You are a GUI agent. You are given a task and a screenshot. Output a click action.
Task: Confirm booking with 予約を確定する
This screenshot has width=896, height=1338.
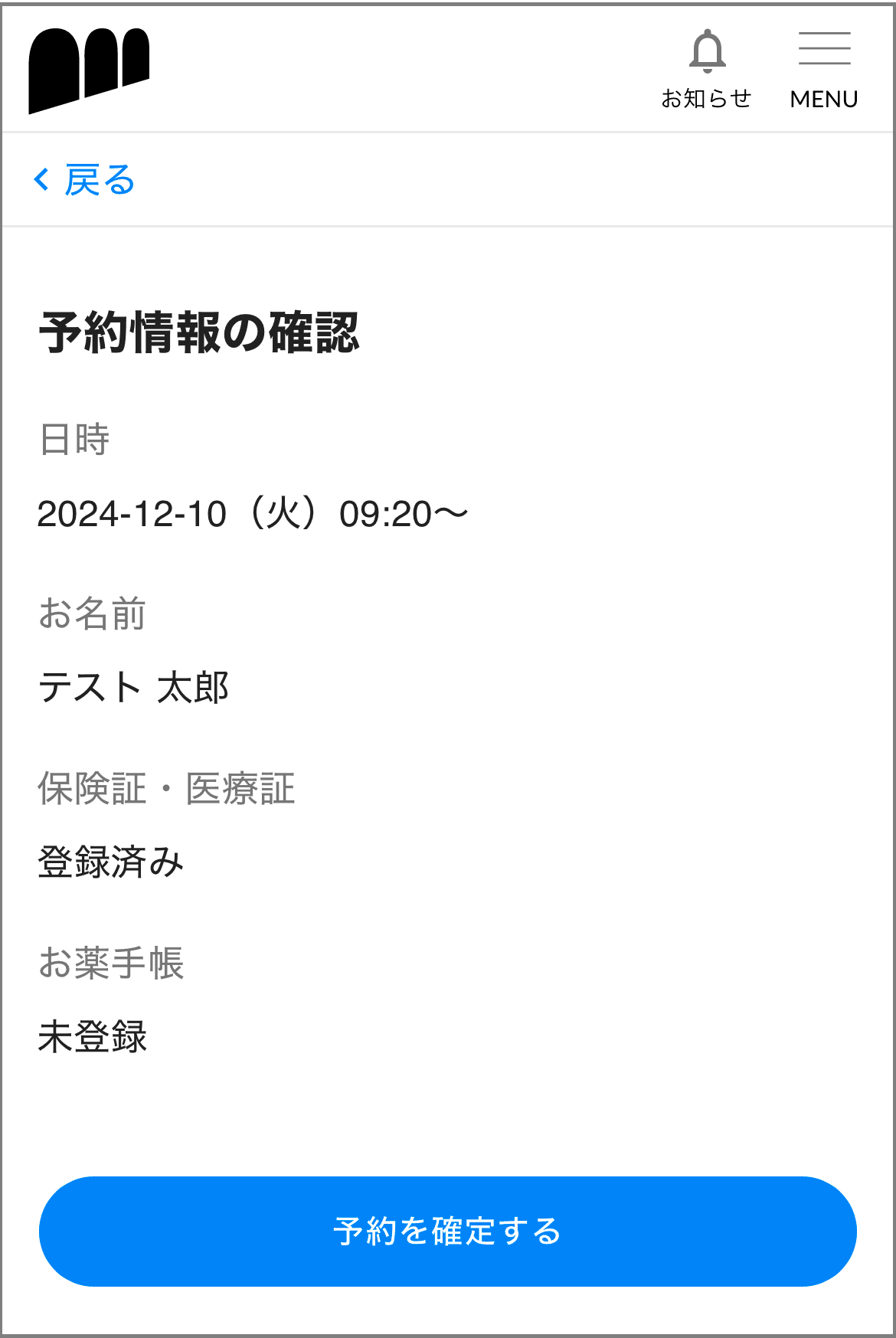pyautogui.click(x=448, y=1231)
